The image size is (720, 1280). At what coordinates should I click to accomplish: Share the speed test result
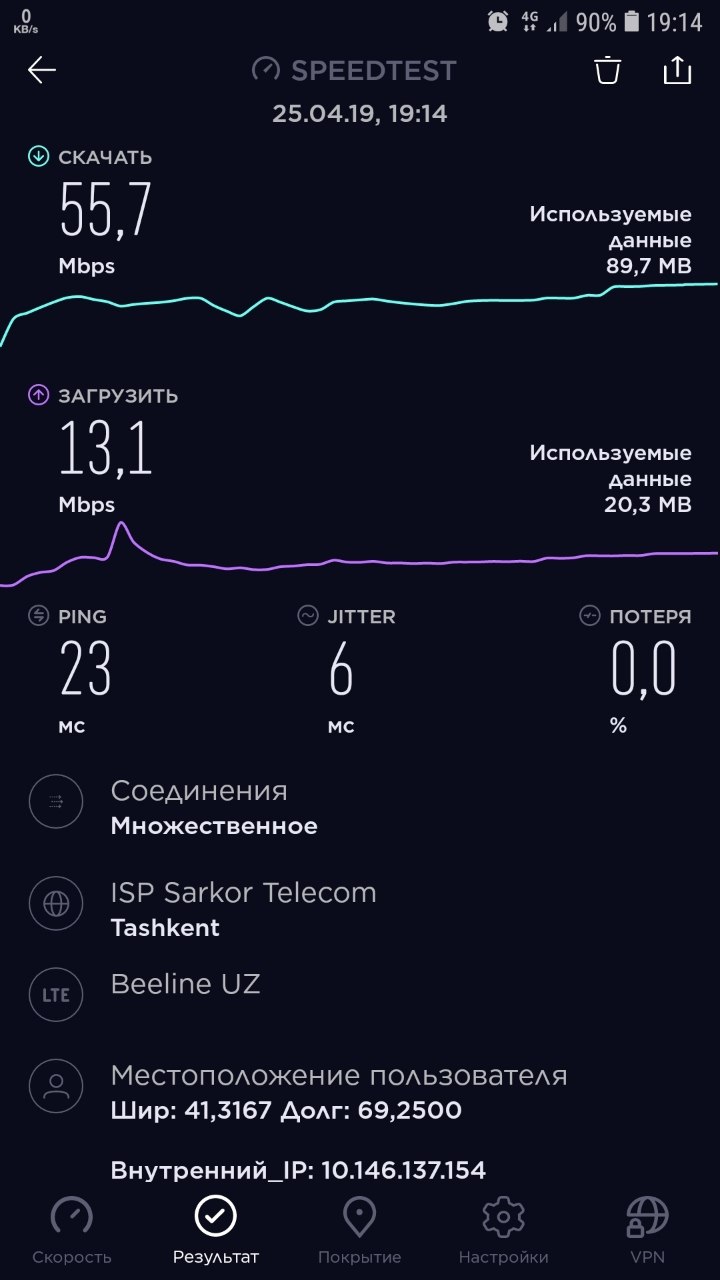[x=677, y=70]
